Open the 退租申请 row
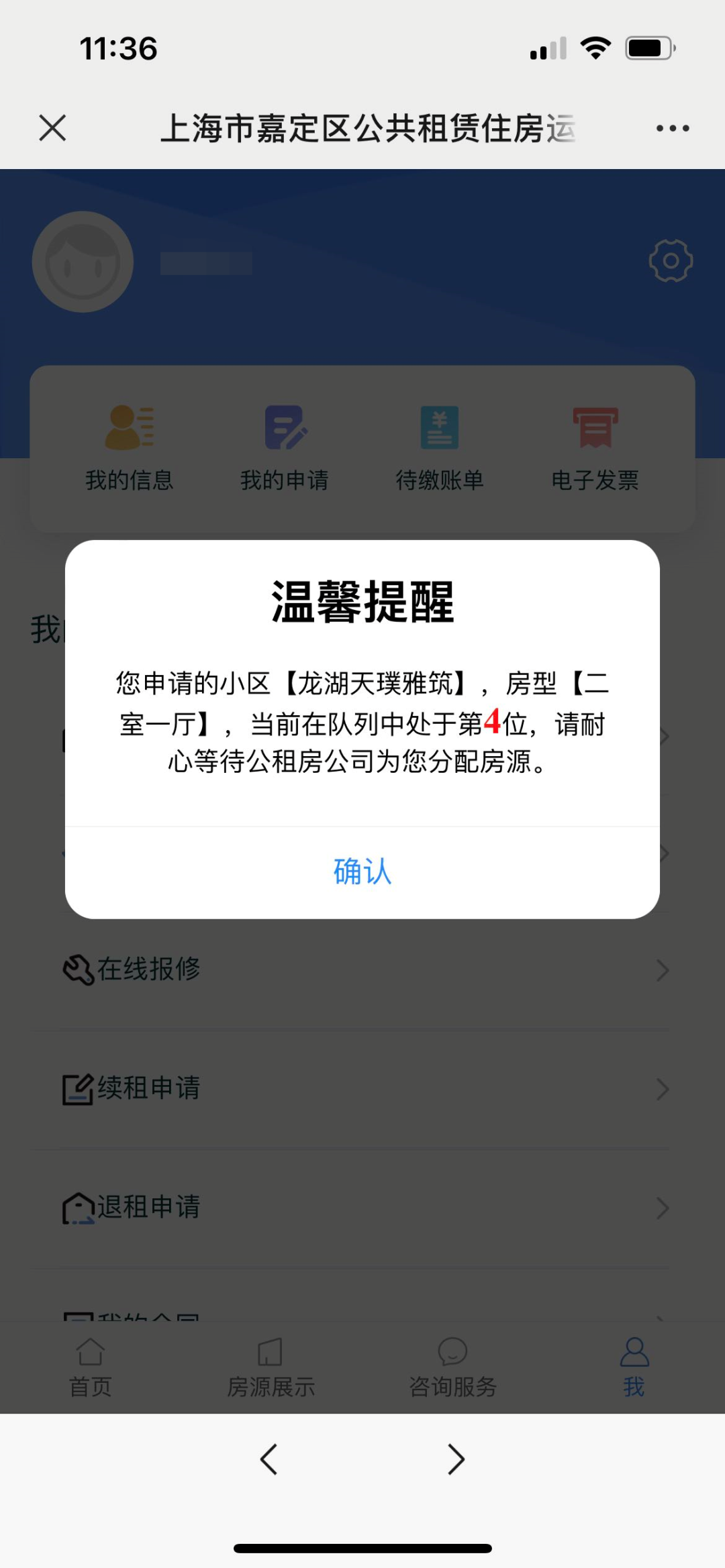 (362, 1207)
